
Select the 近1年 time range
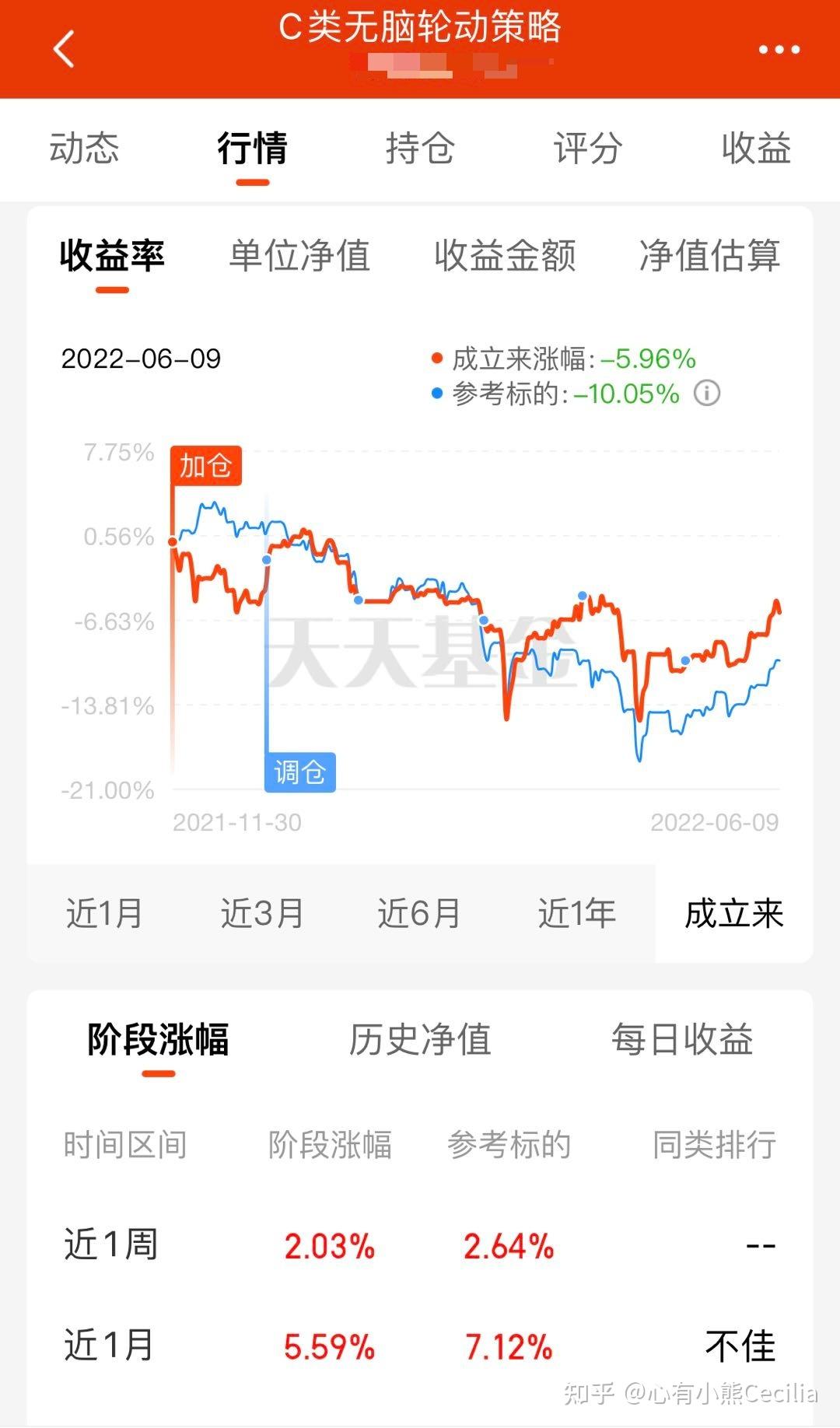576,915
